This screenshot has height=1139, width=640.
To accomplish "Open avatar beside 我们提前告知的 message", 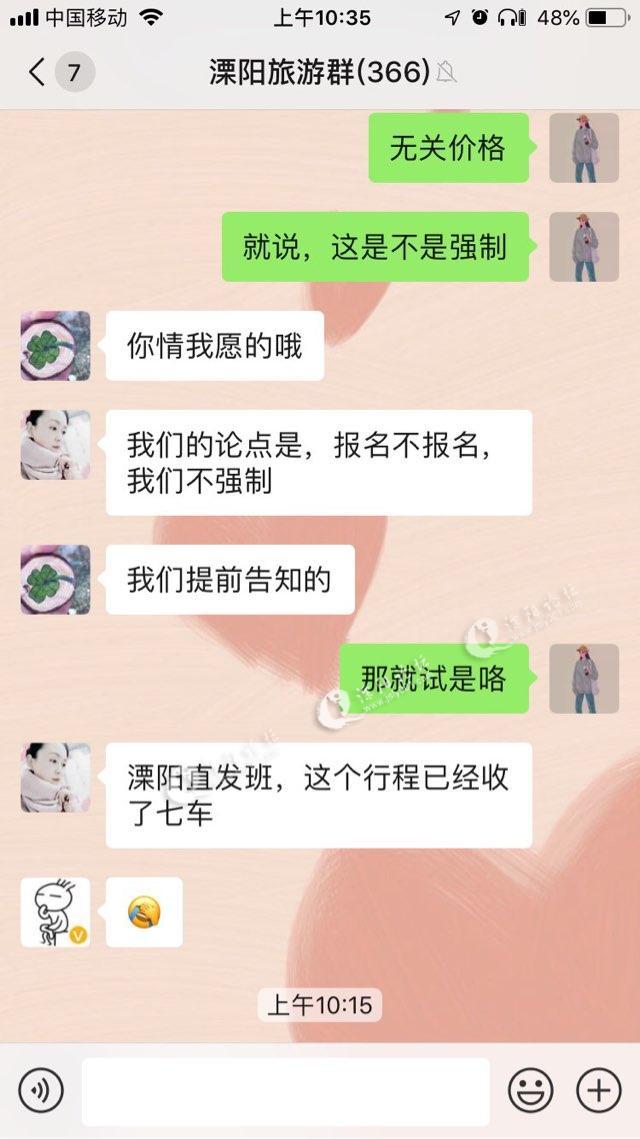I will pyautogui.click(x=55, y=580).
